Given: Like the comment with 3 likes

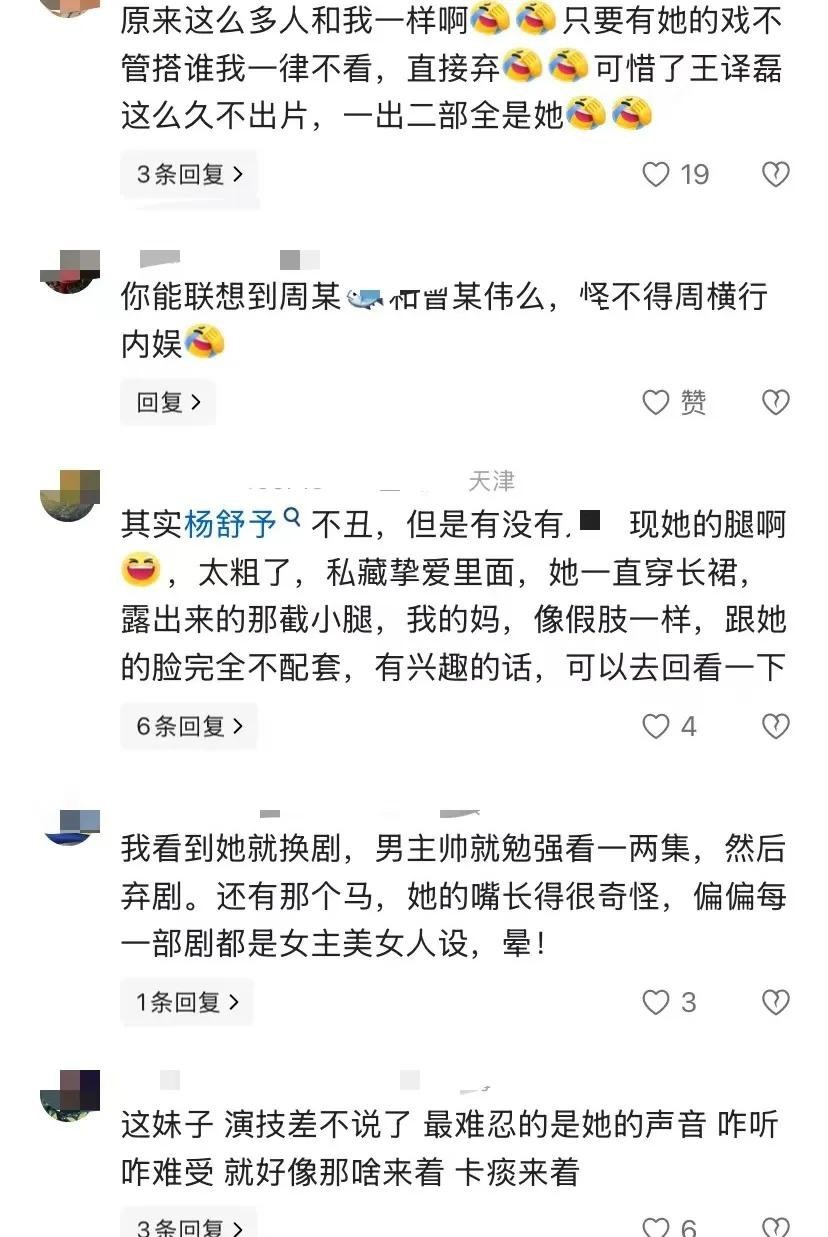Looking at the screenshot, I should pos(656,1002).
